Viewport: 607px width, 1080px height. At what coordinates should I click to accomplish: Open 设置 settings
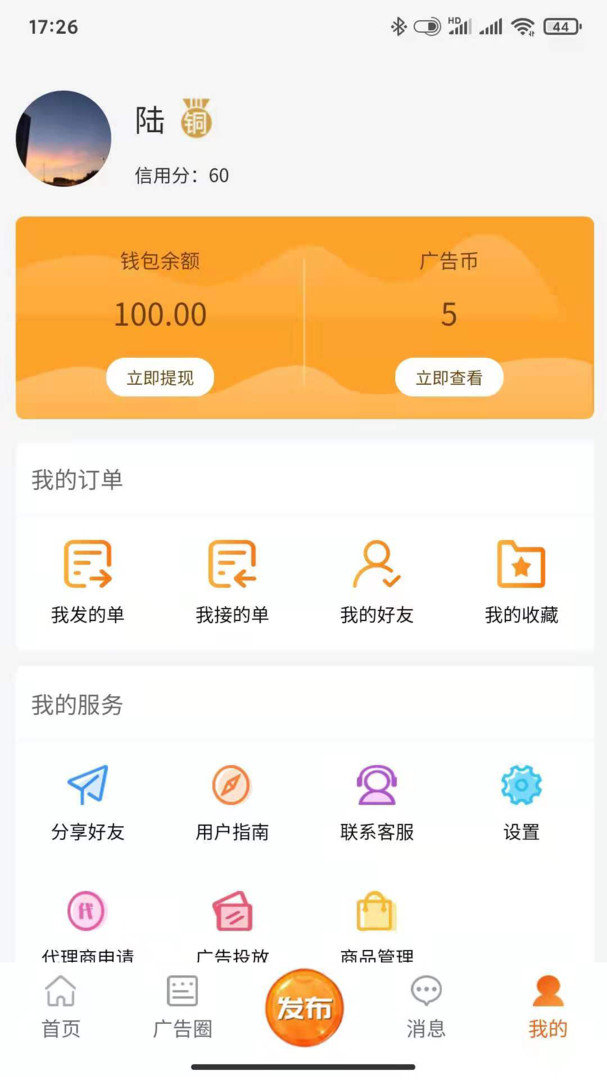tap(521, 802)
